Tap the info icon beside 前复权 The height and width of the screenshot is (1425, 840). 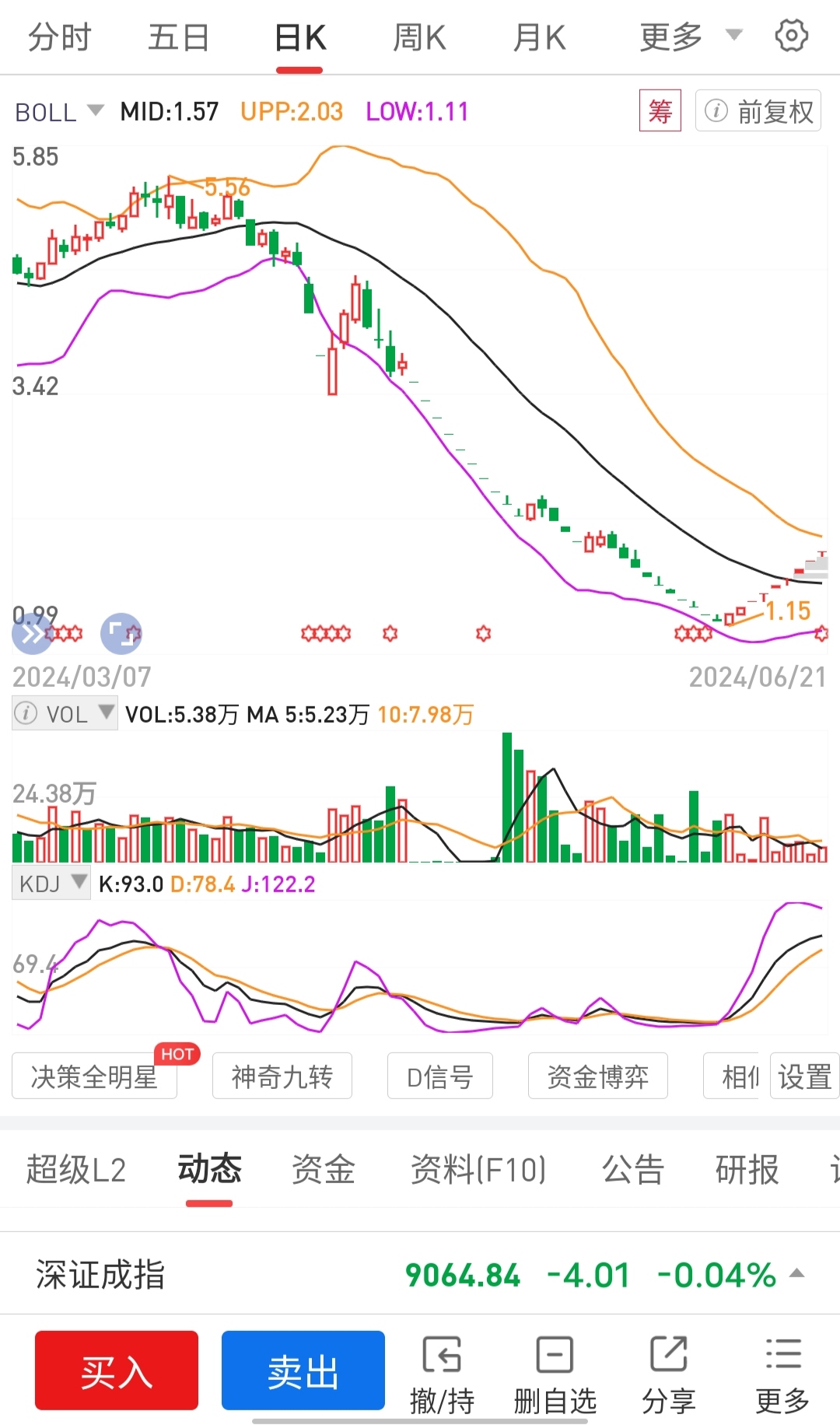tap(716, 110)
